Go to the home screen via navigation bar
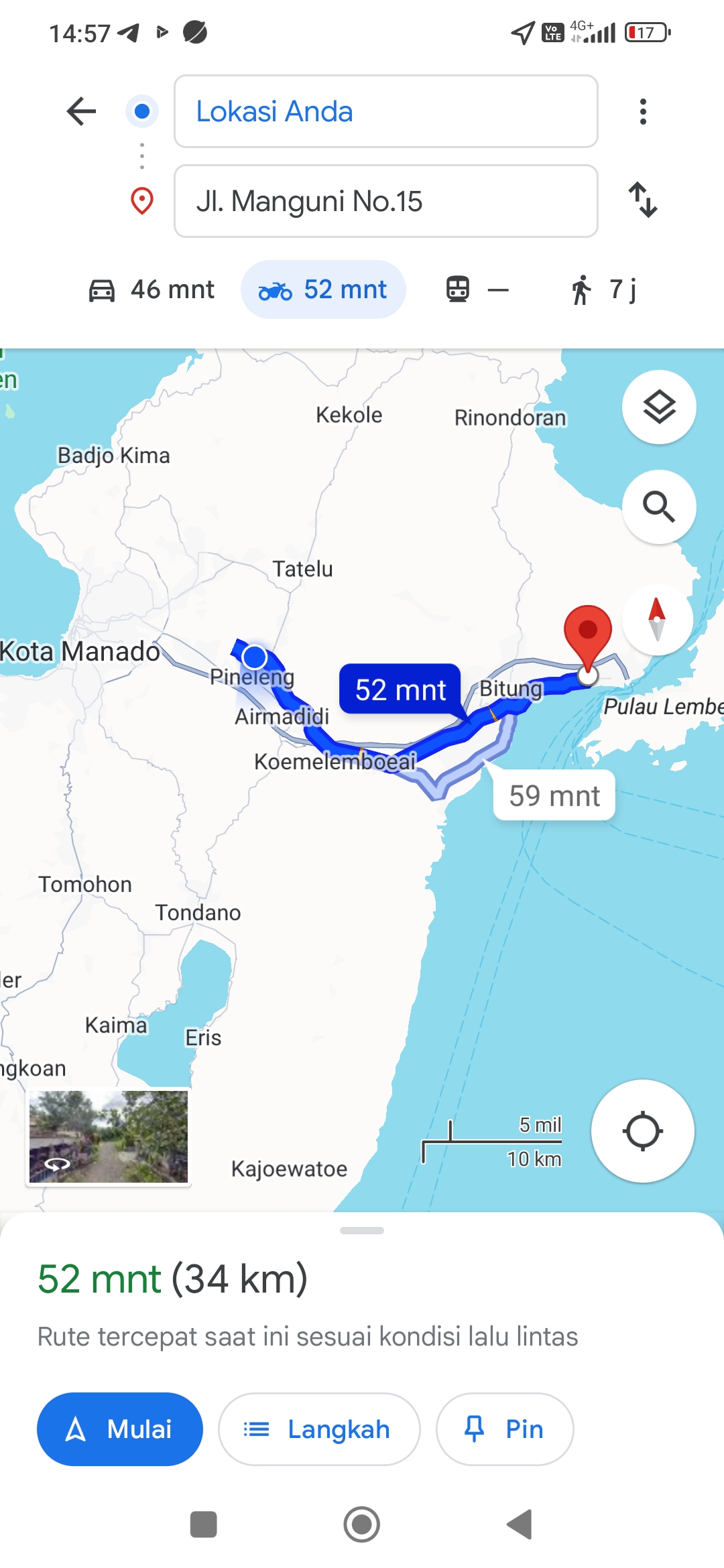 [x=362, y=1524]
